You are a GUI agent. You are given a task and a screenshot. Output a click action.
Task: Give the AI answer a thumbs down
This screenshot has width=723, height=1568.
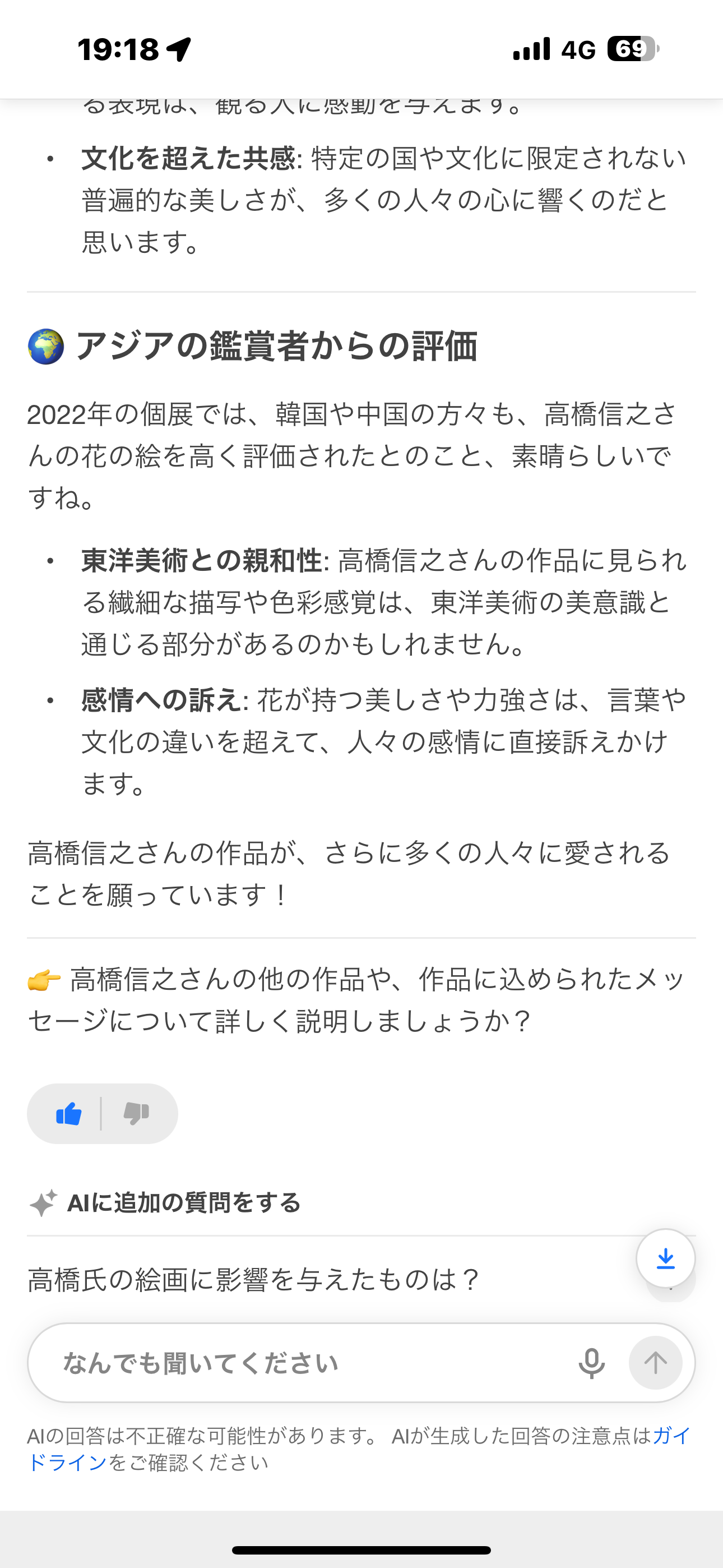point(136,1114)
